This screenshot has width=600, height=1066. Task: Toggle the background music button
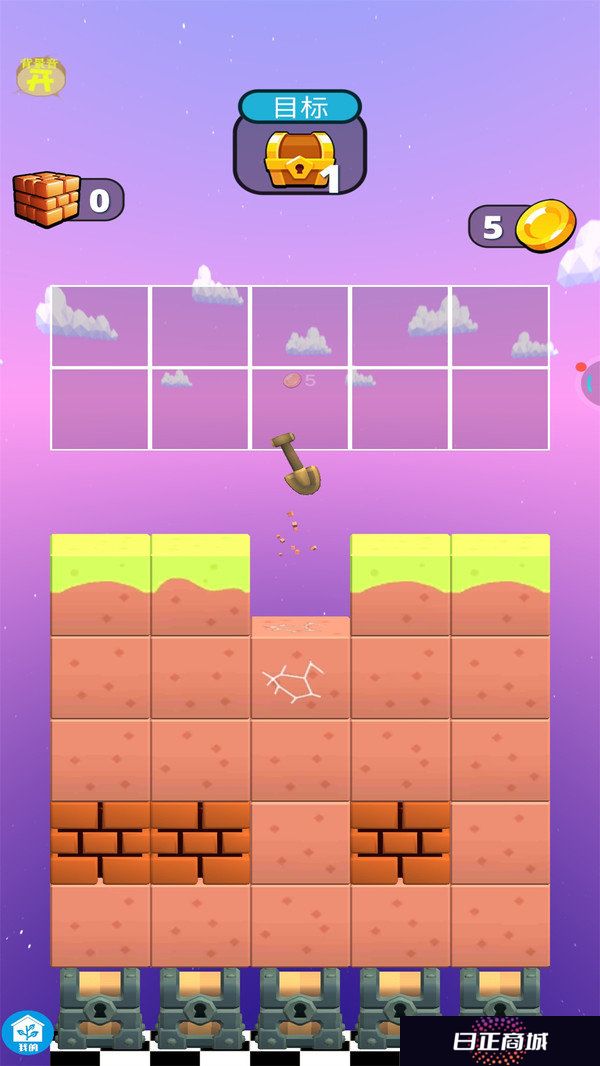(x=41, y=77)
